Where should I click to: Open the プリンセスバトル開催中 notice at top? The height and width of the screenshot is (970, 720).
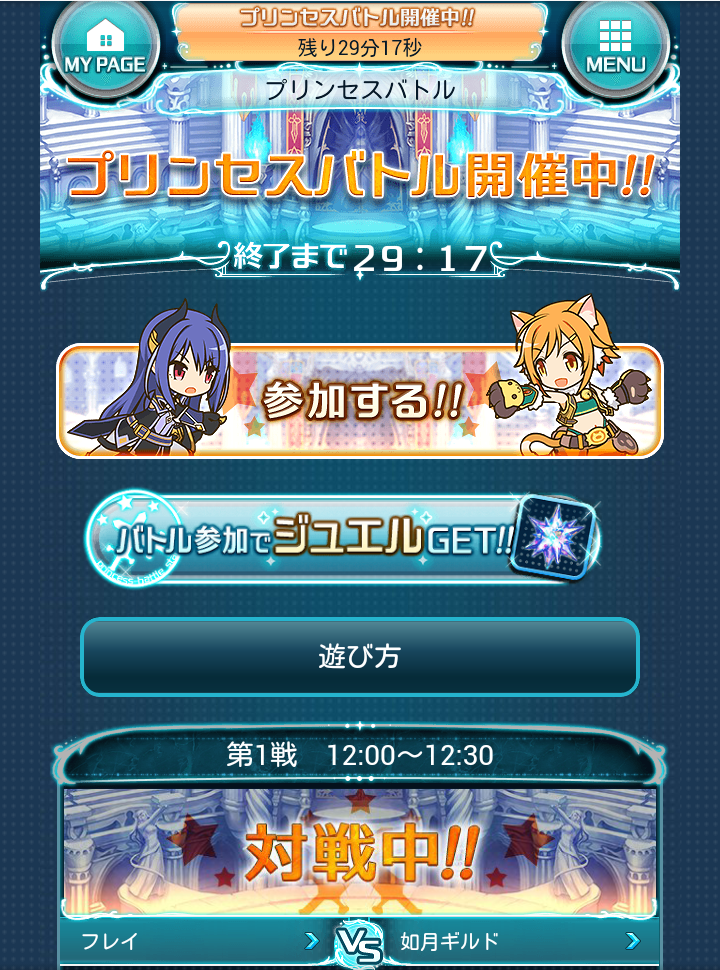coord(360,31)
